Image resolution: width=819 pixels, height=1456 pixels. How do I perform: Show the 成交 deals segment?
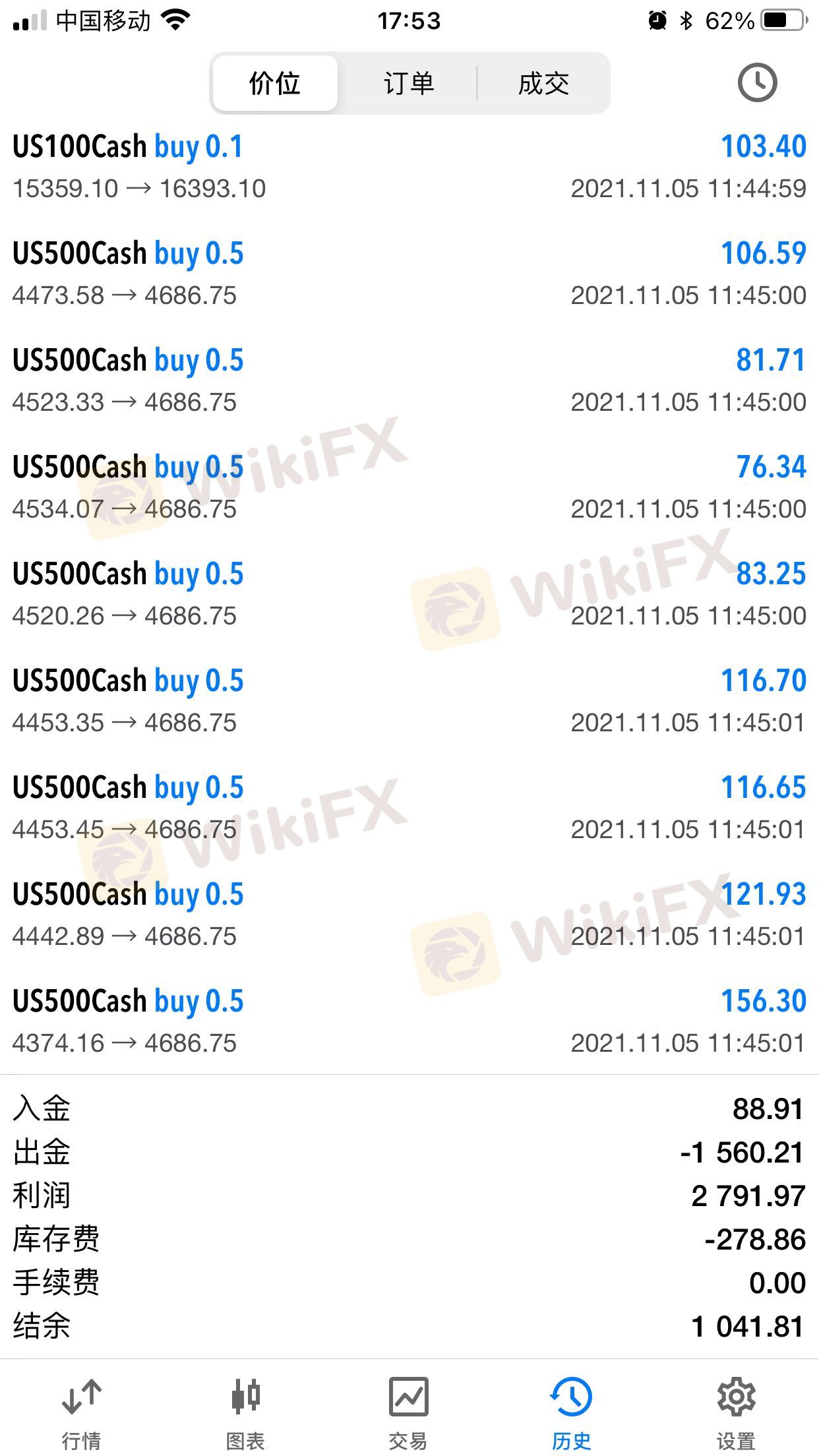pyautogui.click(x=543, y=84)
